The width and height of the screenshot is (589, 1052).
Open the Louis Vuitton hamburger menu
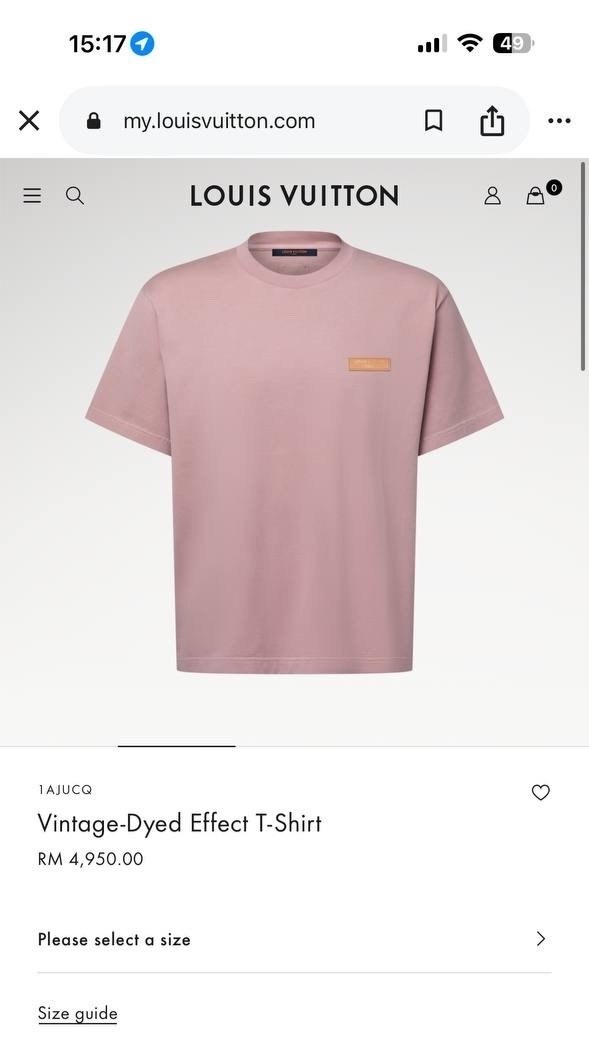pos(32,195)
